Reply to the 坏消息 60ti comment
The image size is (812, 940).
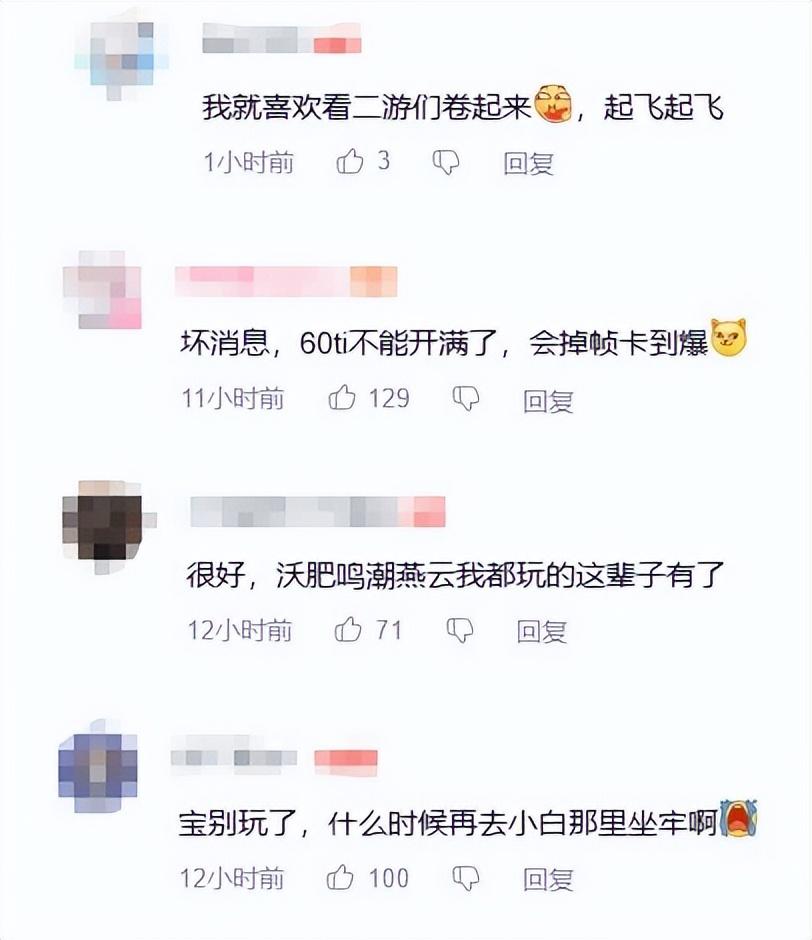[x=548, y=400]
